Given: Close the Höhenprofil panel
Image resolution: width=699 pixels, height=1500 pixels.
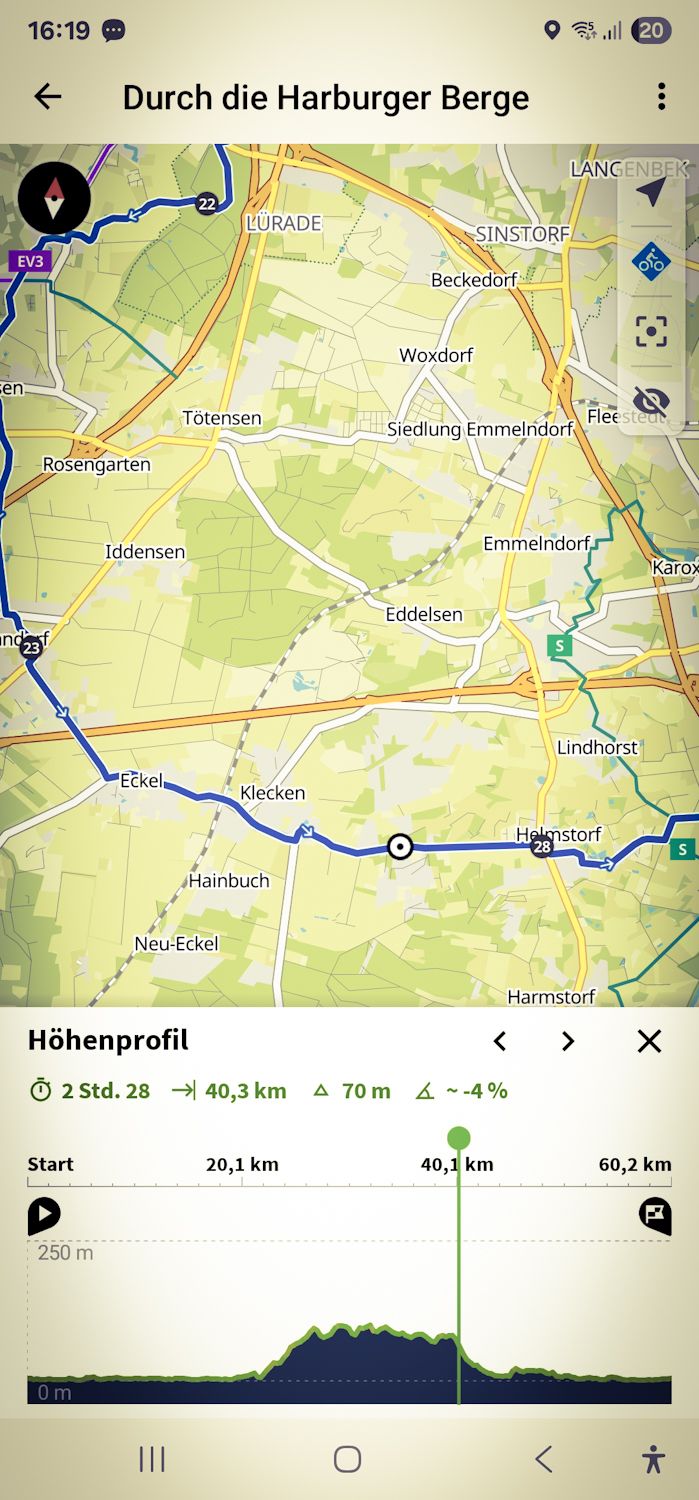Looking at the screenshot, I should tap(649, 1041).
